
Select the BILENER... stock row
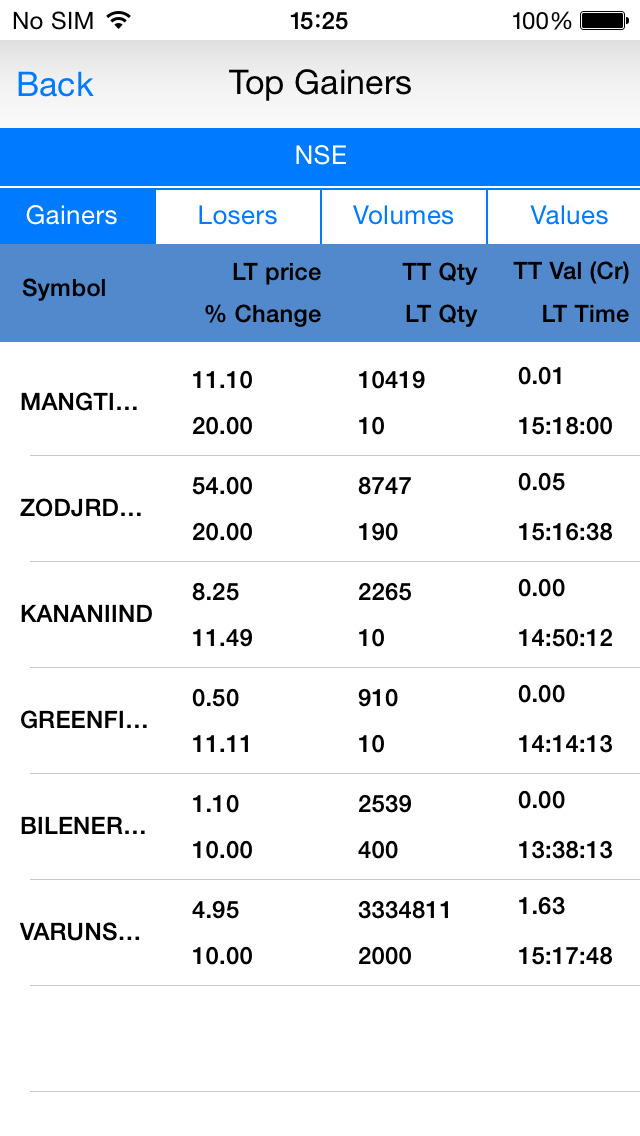[x=320, y=827]
